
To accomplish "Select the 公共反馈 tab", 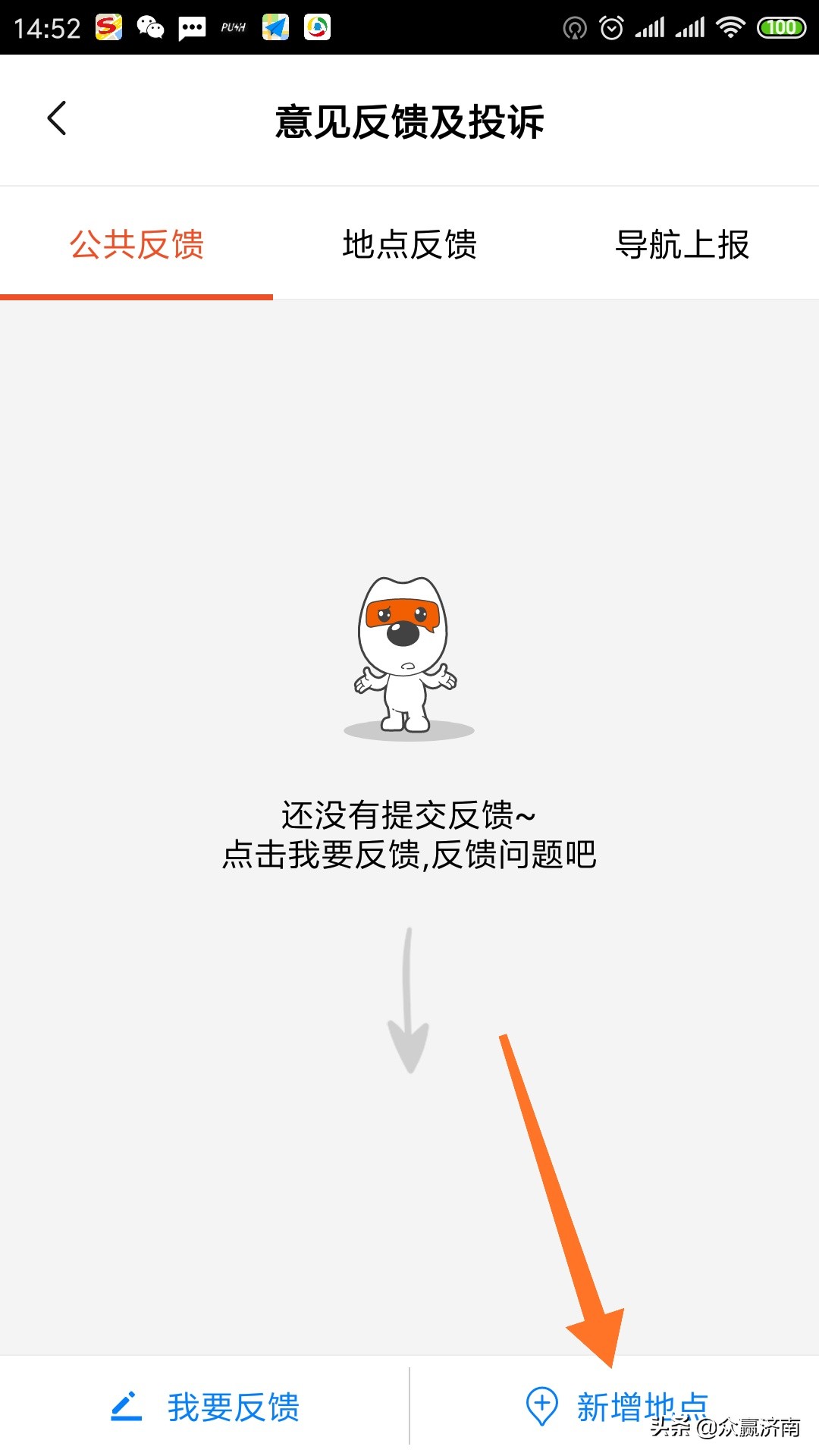I will click(x=136, y=245).
